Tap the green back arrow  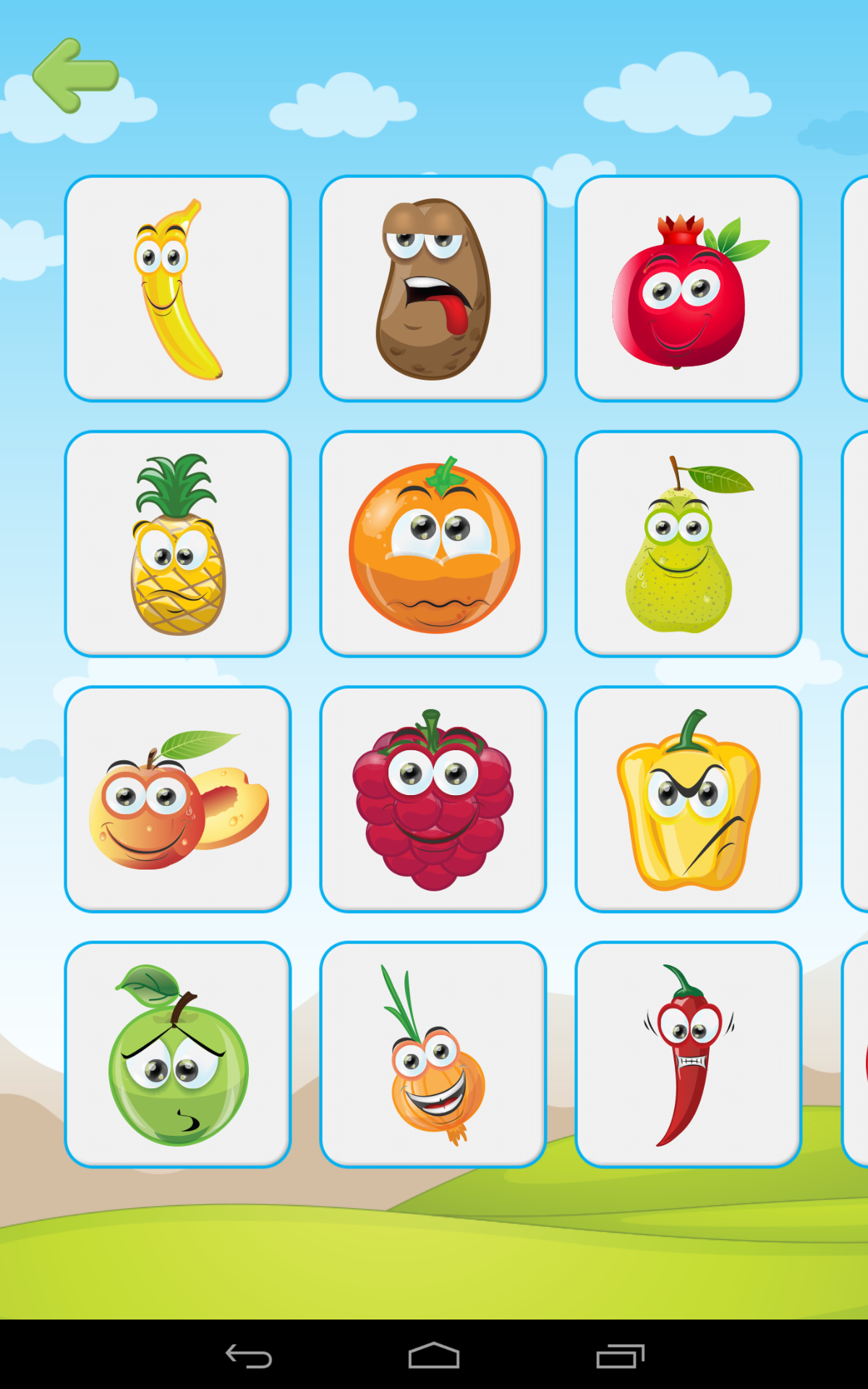tap(75, 76)
